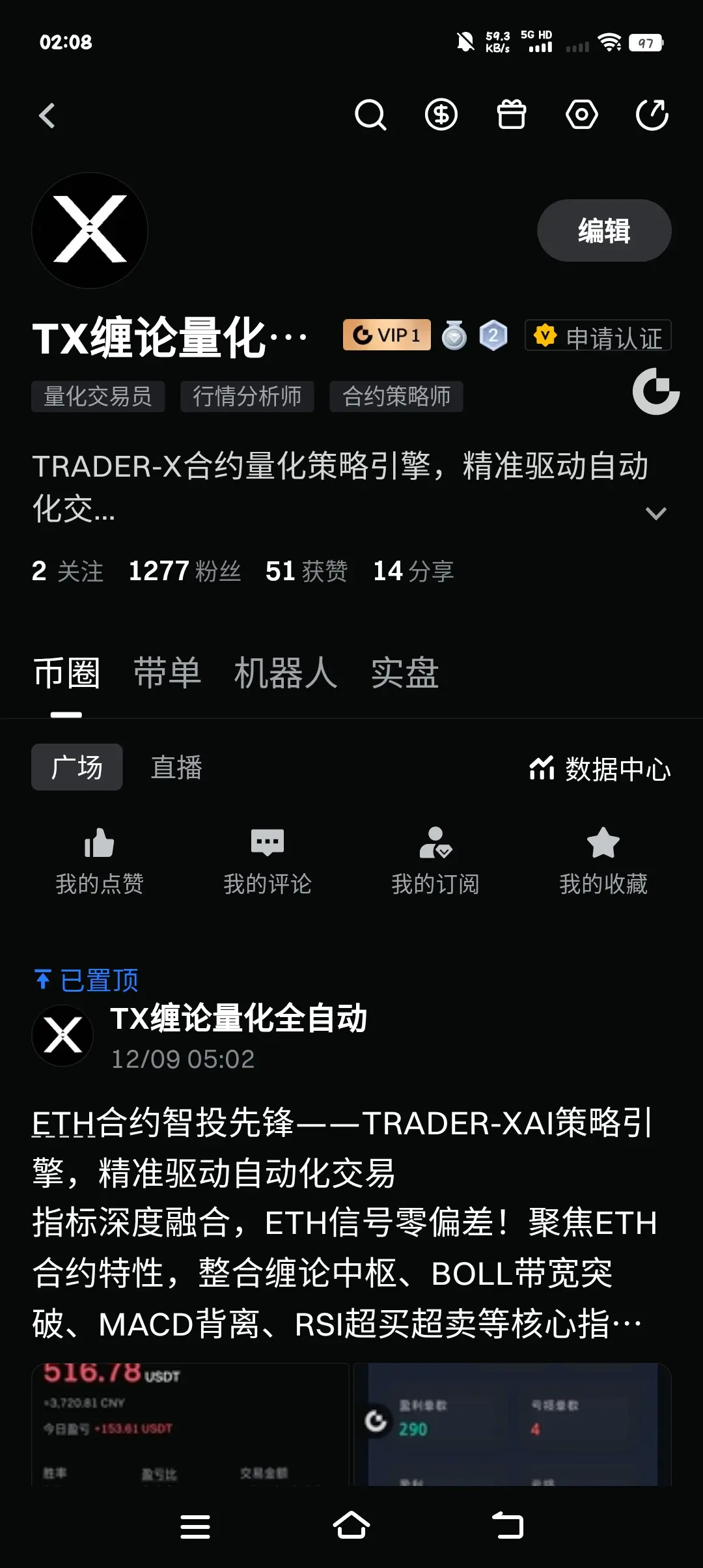Switch to the 实盘 tab
The image size is (703, 1568).
click(x=405, y=673)
